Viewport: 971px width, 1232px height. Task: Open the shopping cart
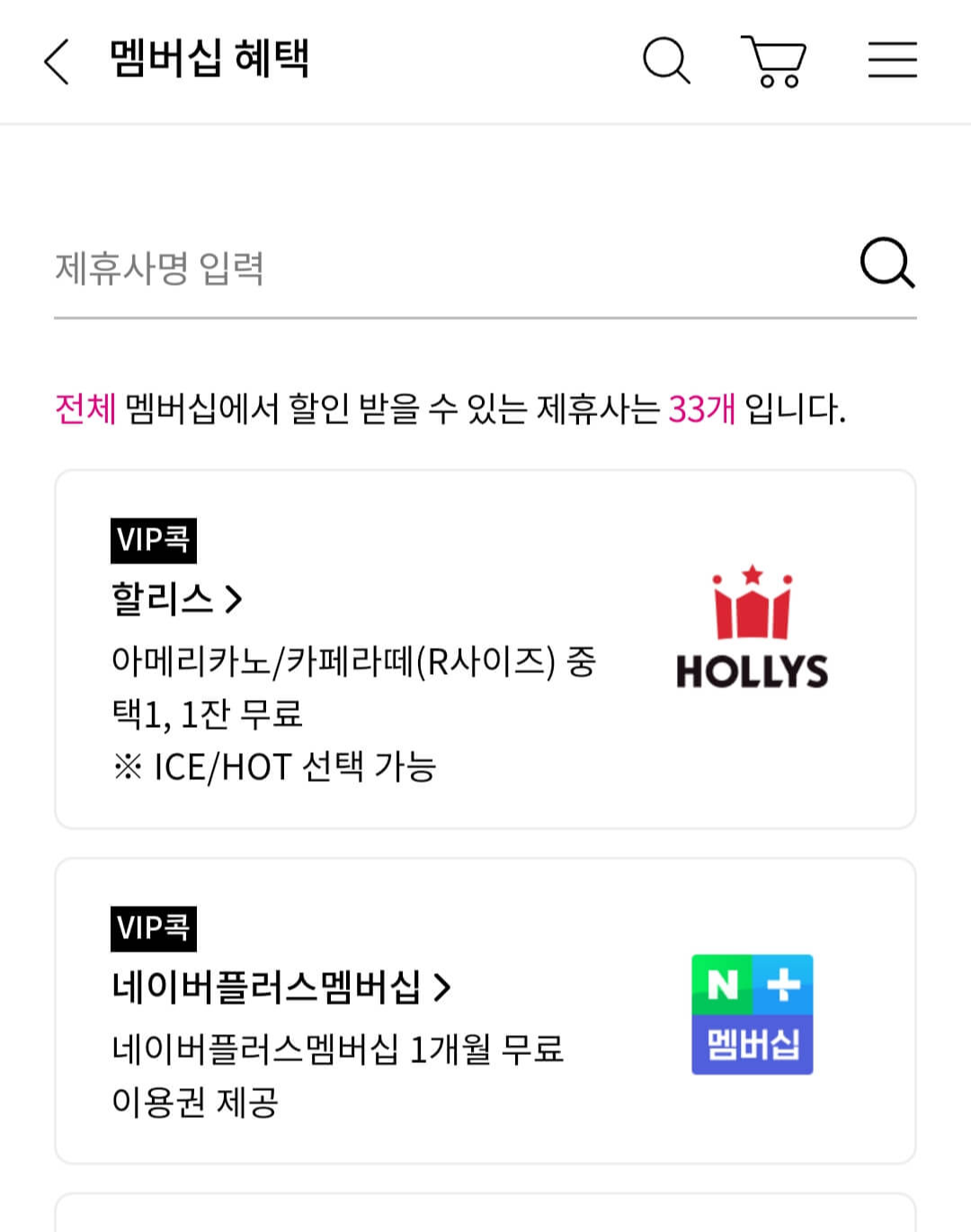(x=776, y=61)
